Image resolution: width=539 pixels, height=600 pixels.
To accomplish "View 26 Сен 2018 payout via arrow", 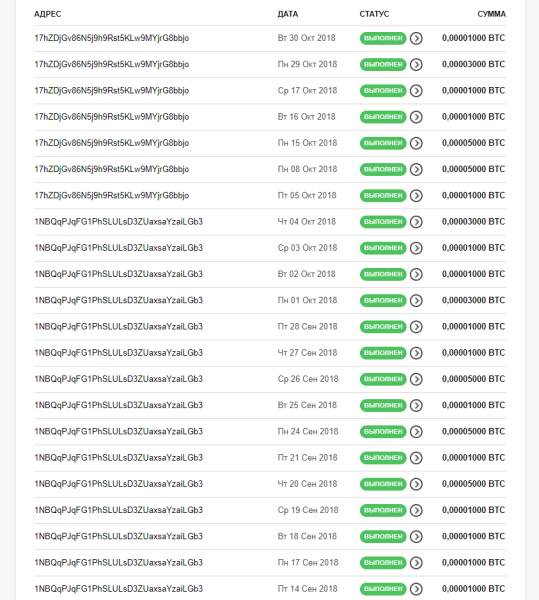I will pos(416,379).
